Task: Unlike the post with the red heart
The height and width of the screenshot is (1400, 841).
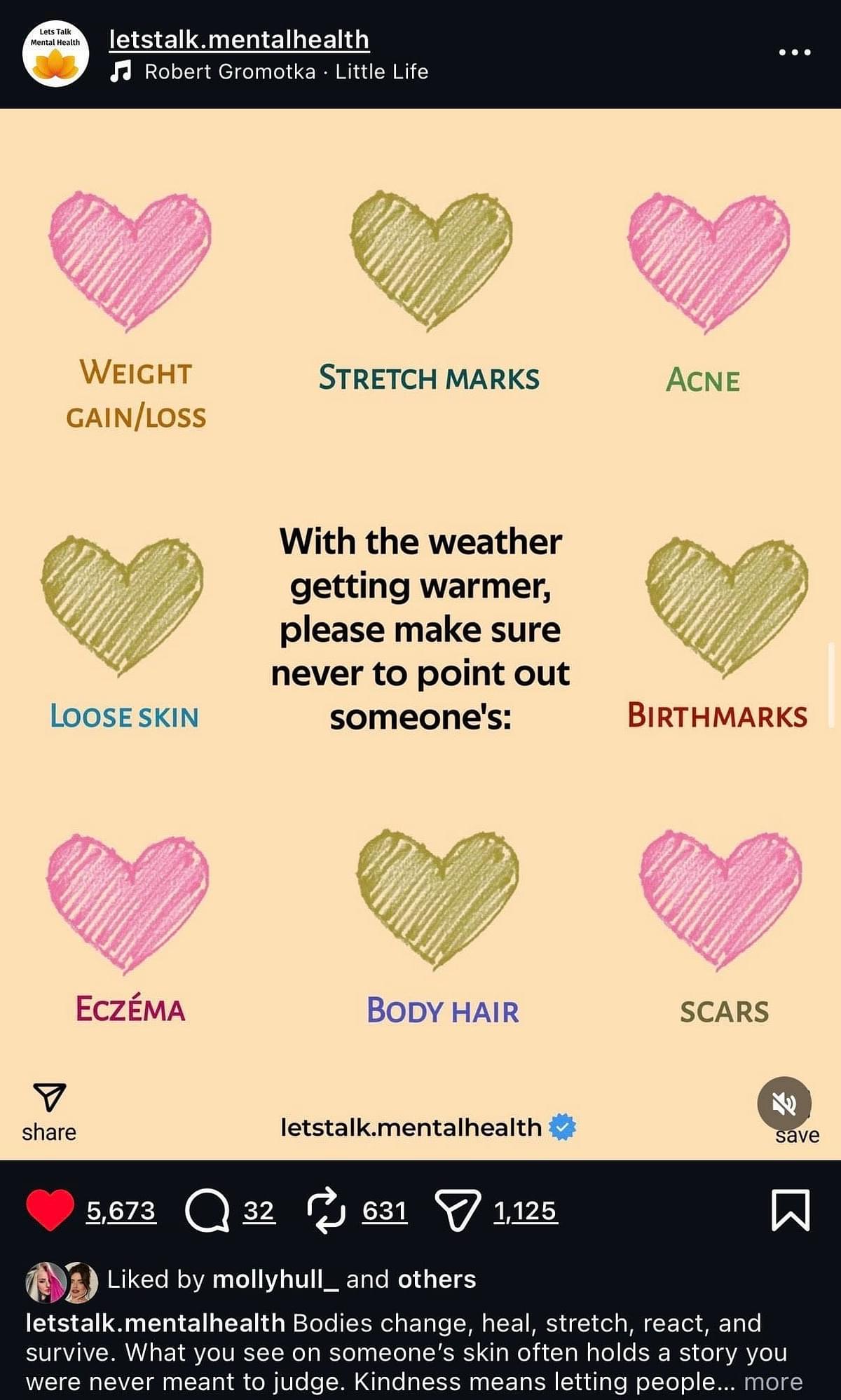Action: [x=50, y=1210]
